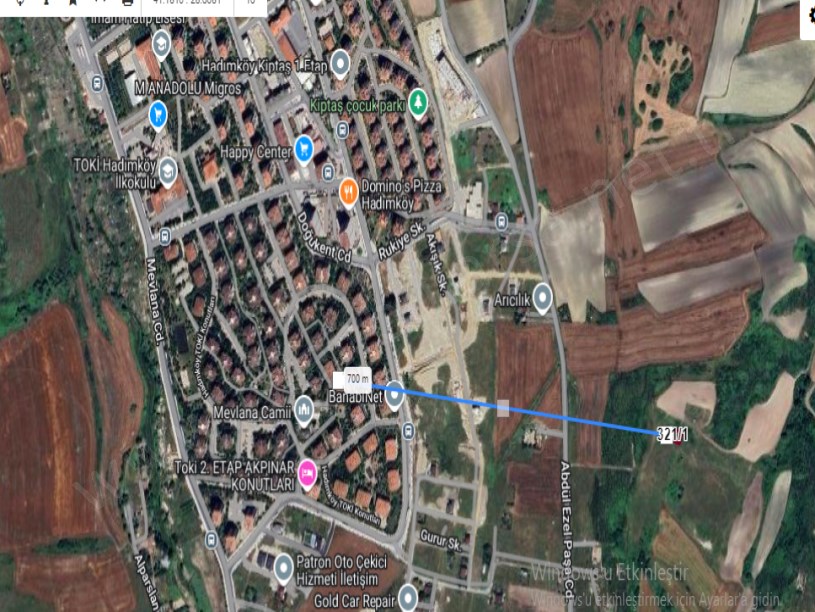Tap TOKİ Hadımköy İlkokulu school pin
The height and width of the screenshot is (612, 815).
point(167,169)
